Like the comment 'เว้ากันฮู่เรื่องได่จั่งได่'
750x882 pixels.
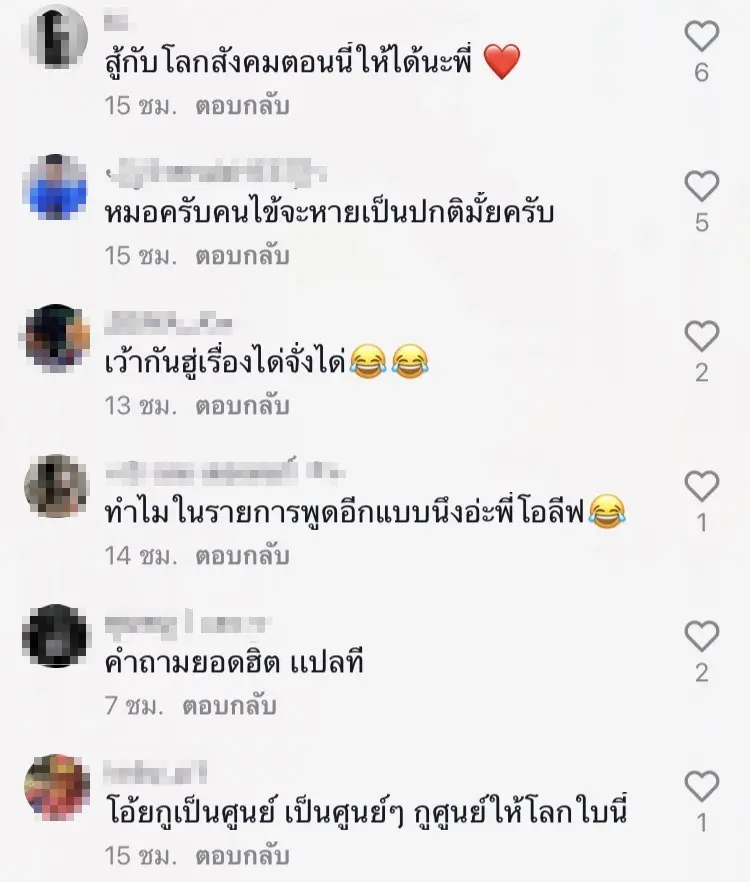coord(702,336)
